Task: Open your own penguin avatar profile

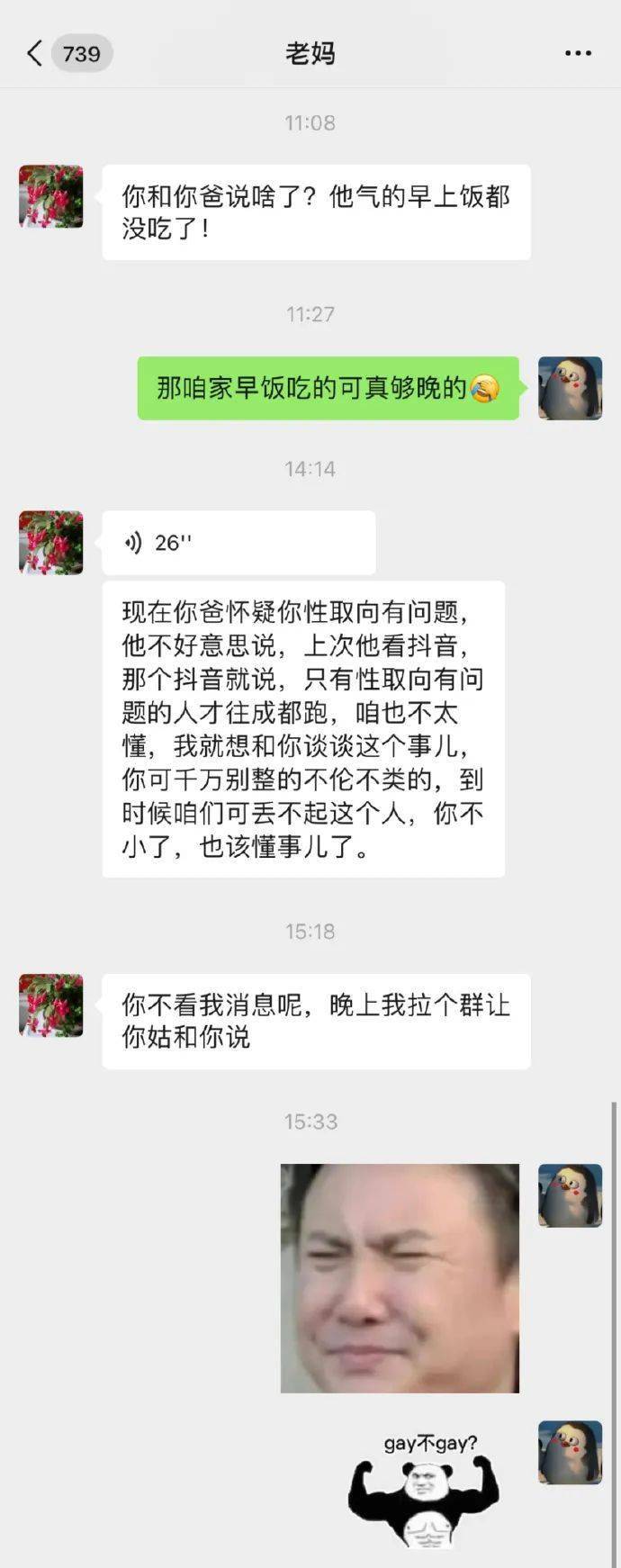Action: (569, 388)
